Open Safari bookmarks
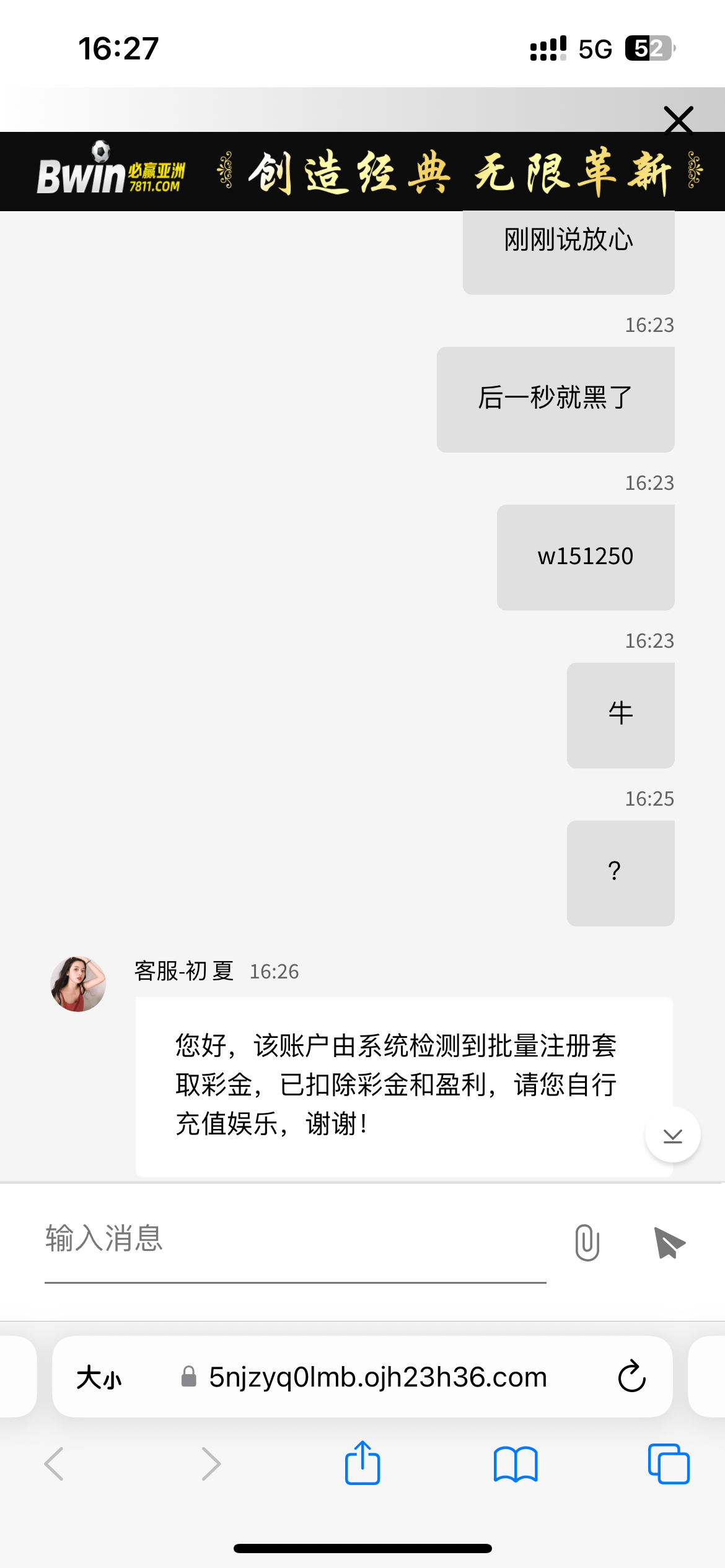 tap(516, 1464)
